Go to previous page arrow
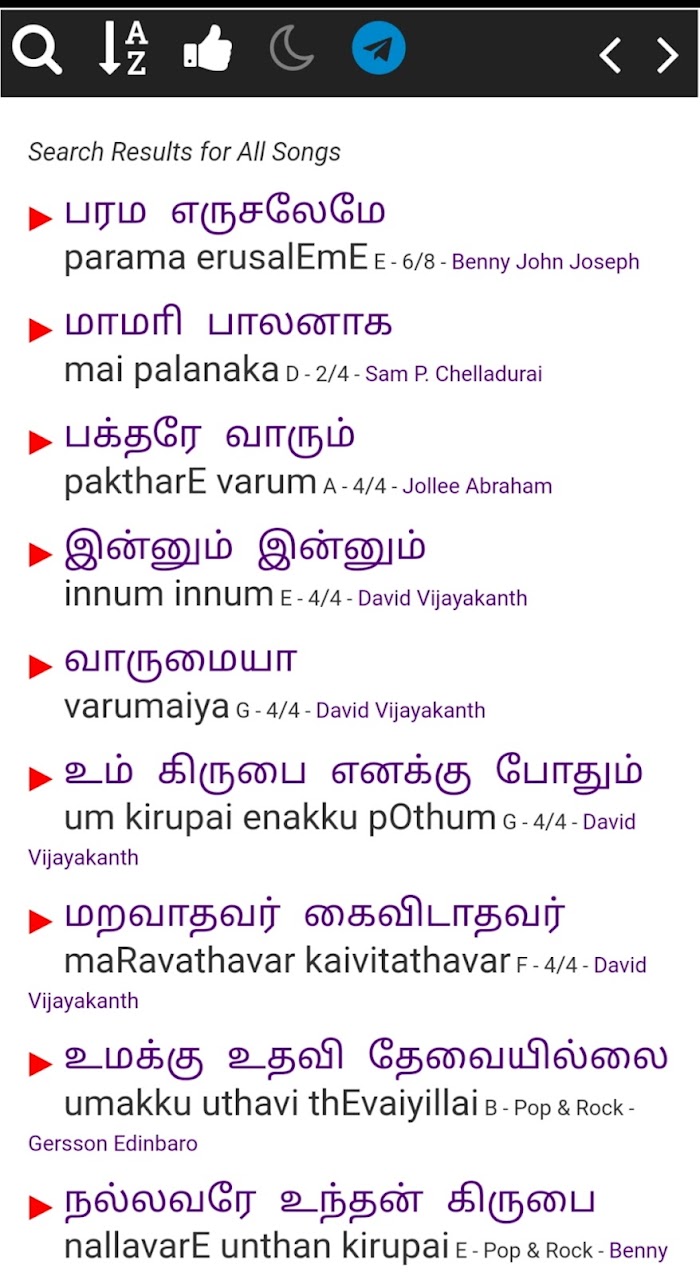The image size is (700, 1276). (x=610, y=55)
